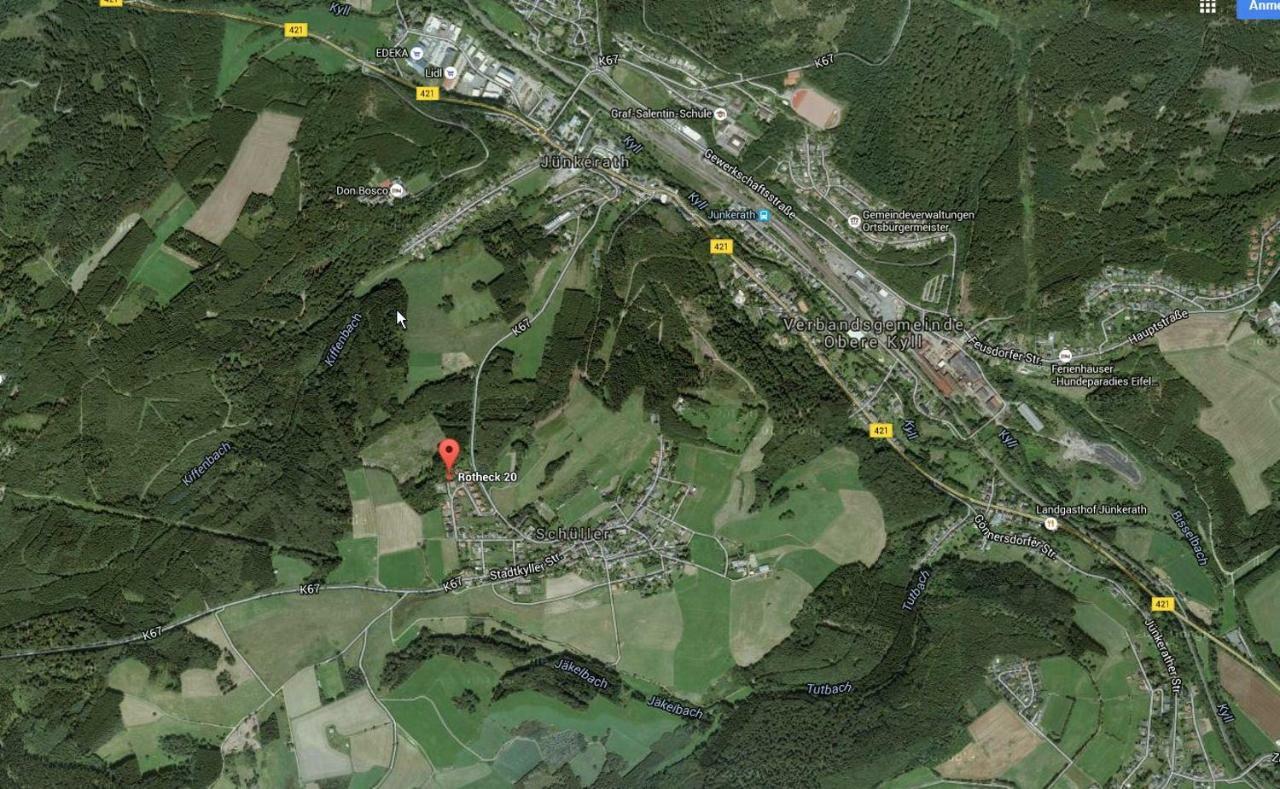Open the Google apps grid
The image size is (1280, 789).
point(1207,6)
